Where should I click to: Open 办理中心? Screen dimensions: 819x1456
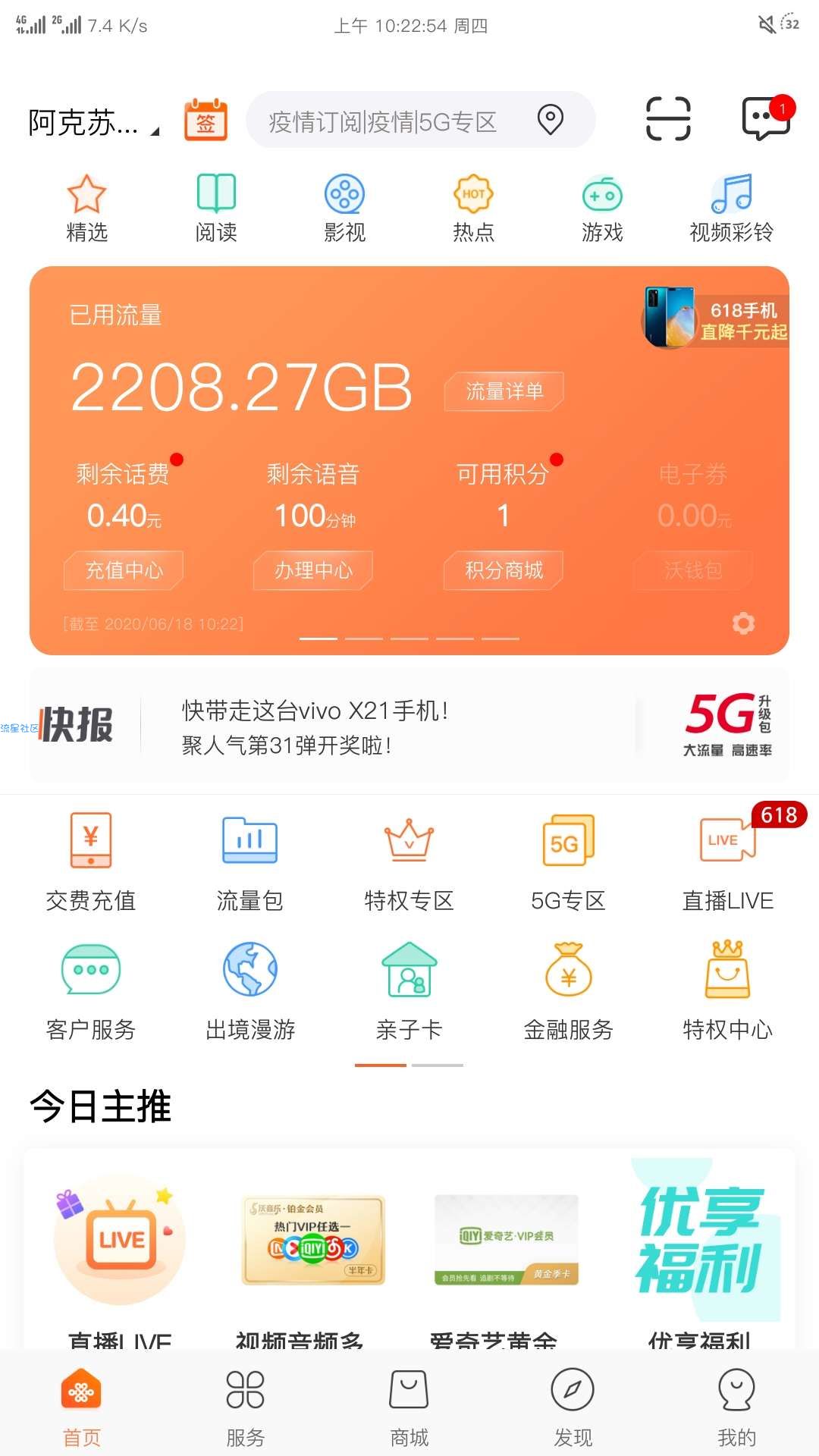(313, 570)
